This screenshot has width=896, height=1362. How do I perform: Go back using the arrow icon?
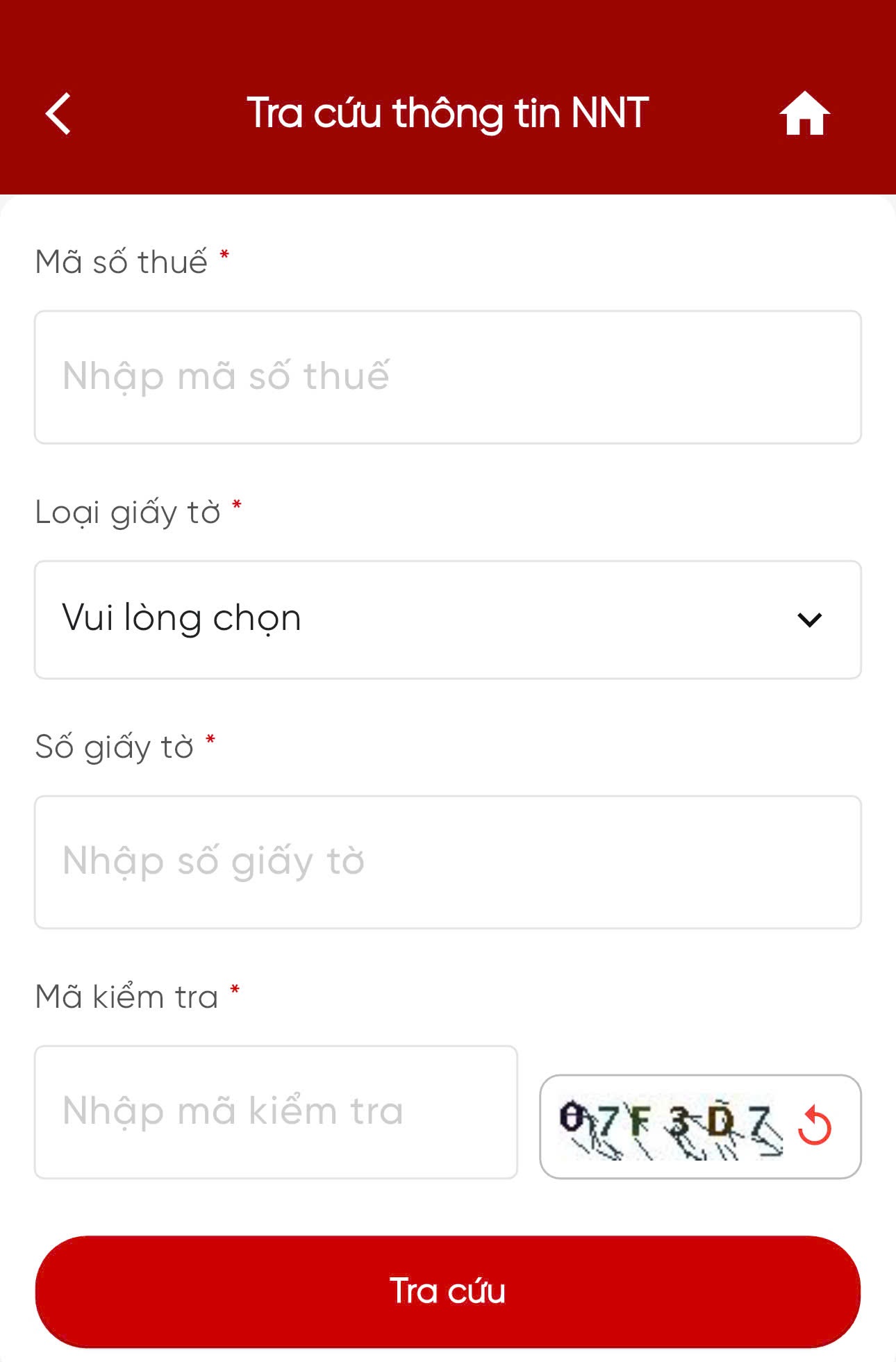click(58, 113)
